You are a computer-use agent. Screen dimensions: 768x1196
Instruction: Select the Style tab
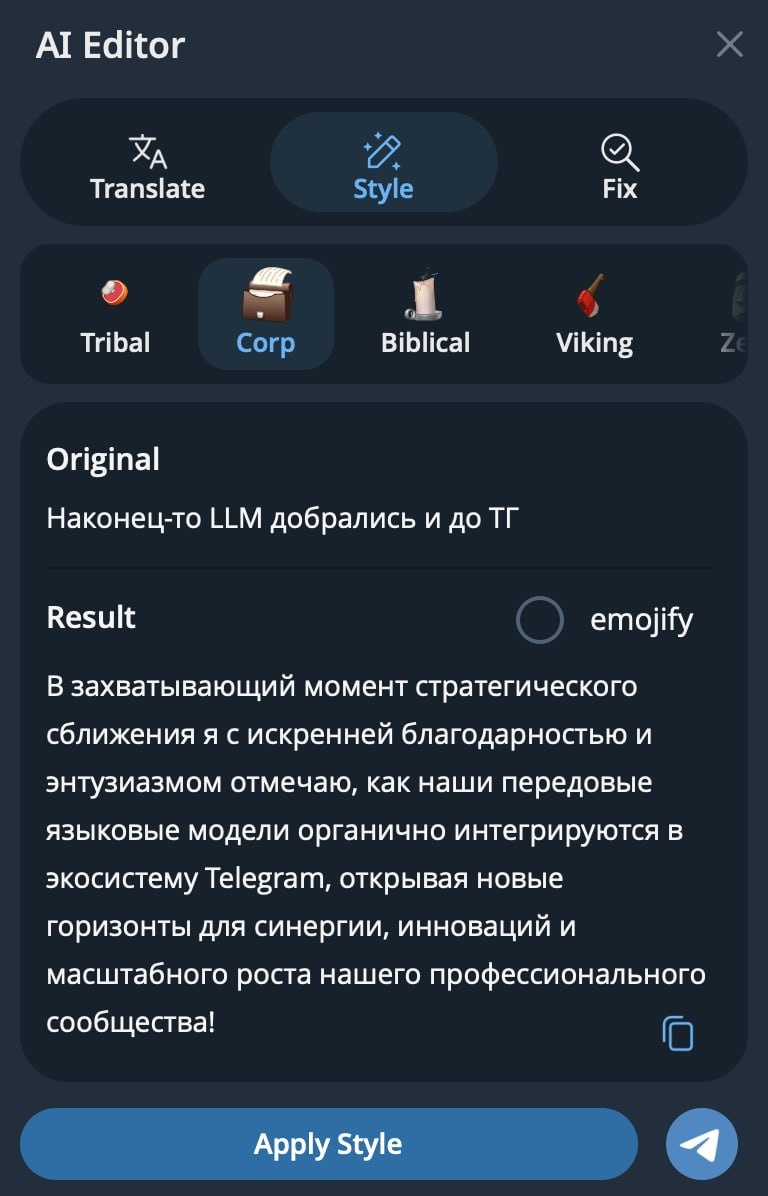(x=383, y=168)
